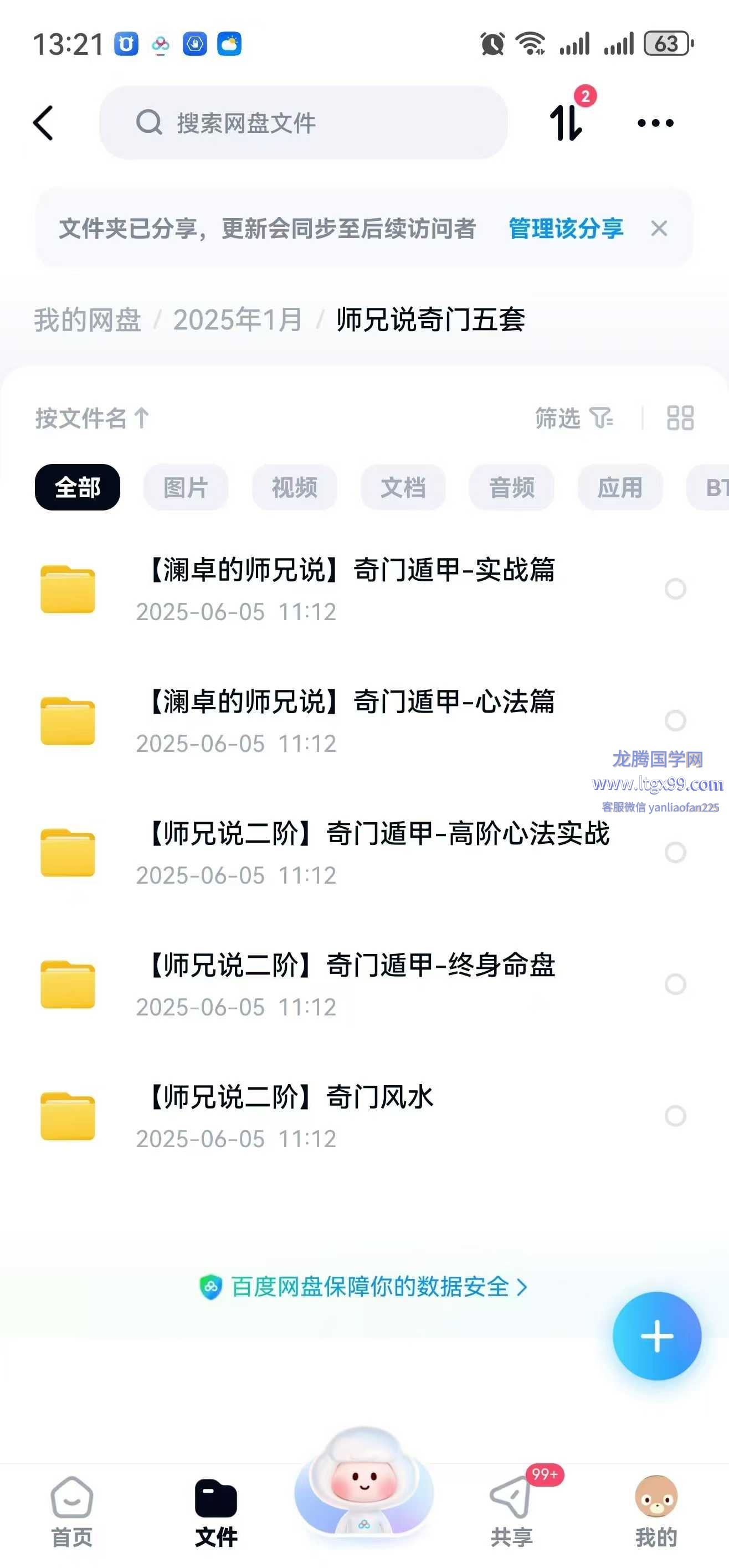Select the 视频 filter chip
729x1568 pixels.
[x=294, y=488]
